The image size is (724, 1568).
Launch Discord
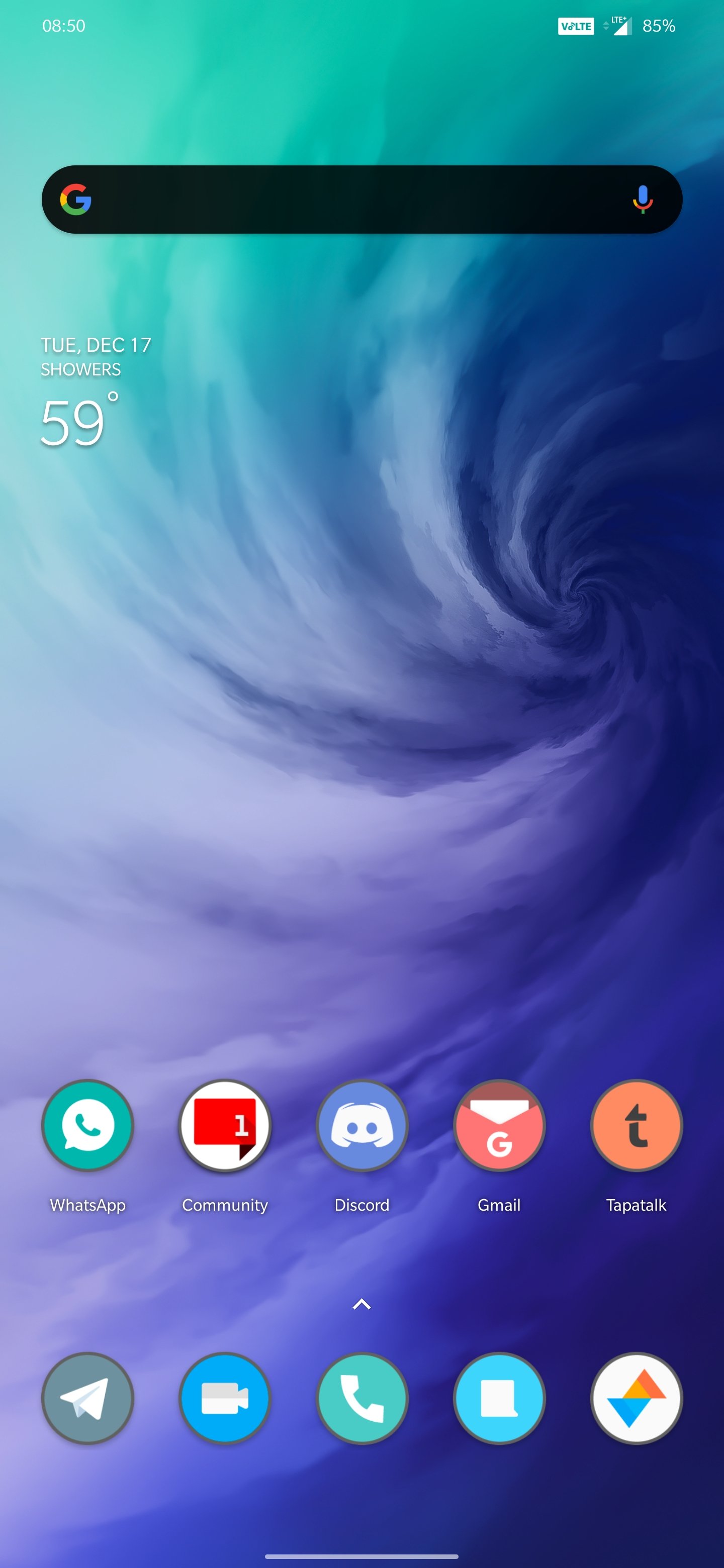[x=361, y=1125]
